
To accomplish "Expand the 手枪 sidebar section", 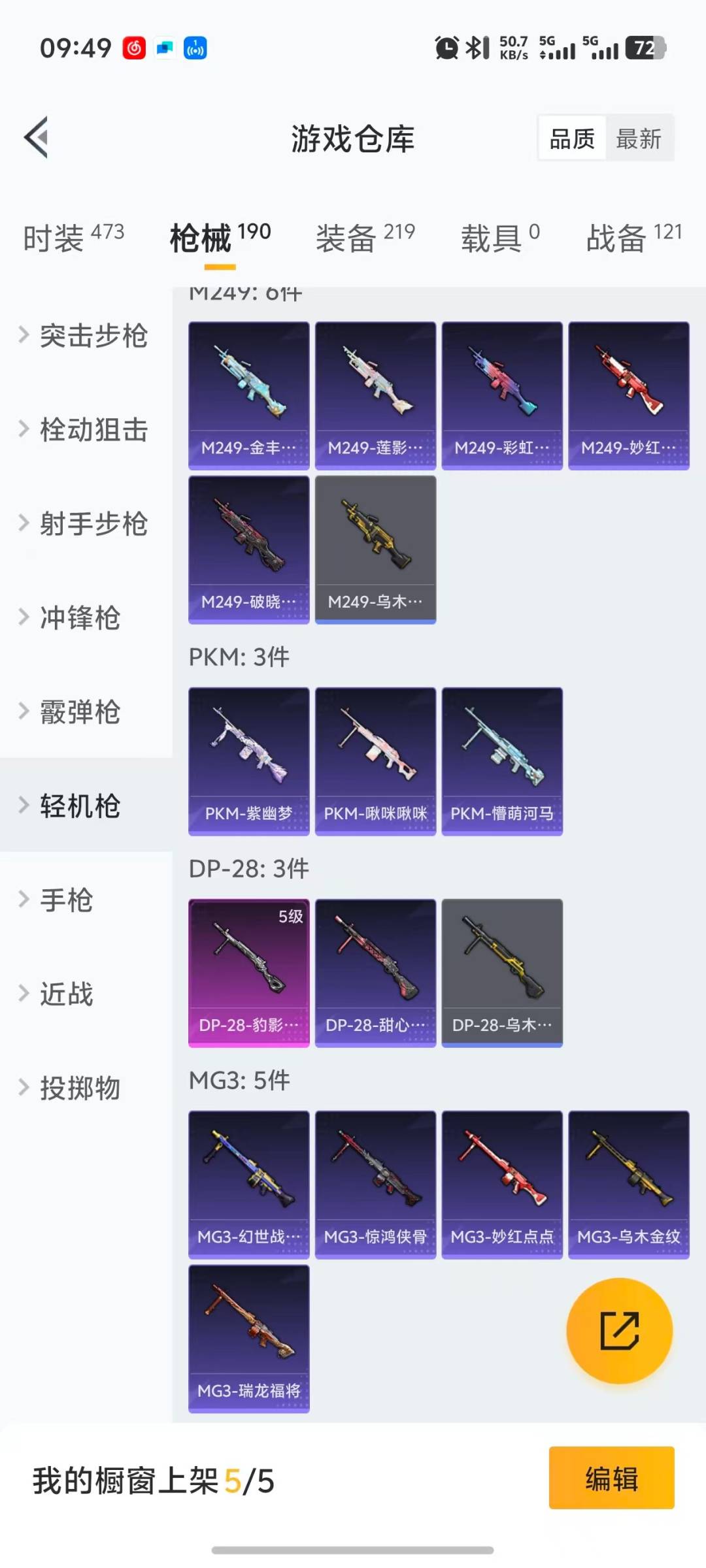I will [67, 900].
